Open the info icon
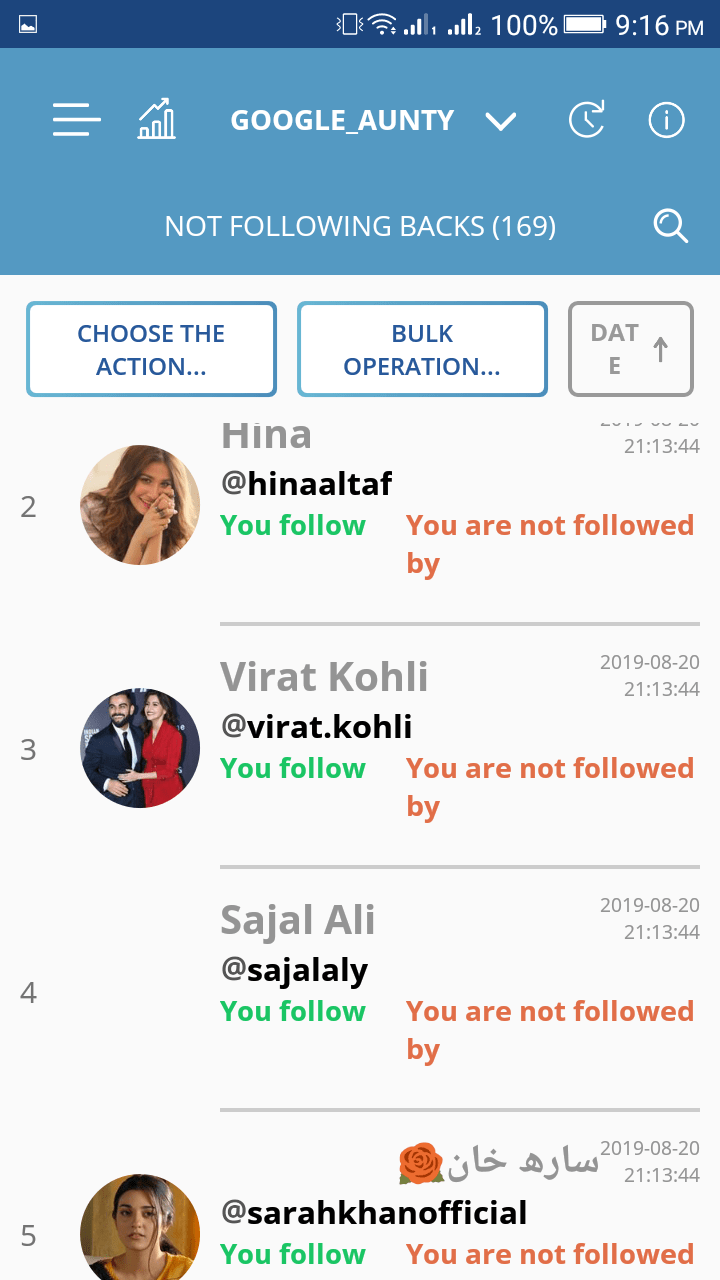Image resolution: width=720 pixels, height=1280 pixels. [666, 120]
